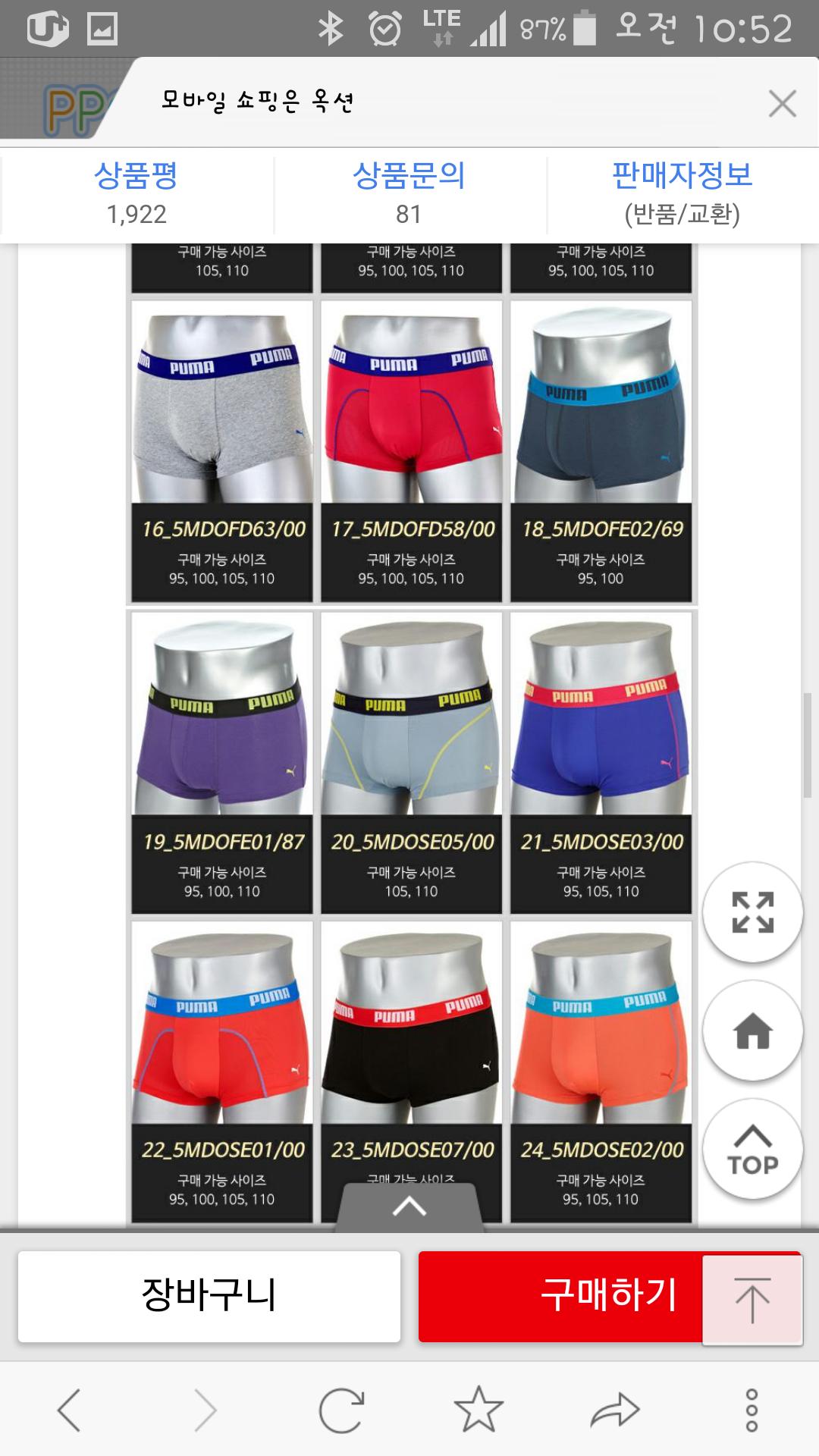This screenshot has height=1456, width=819.
Task: Go to the shop home
Action: (x=752, y=1031)
